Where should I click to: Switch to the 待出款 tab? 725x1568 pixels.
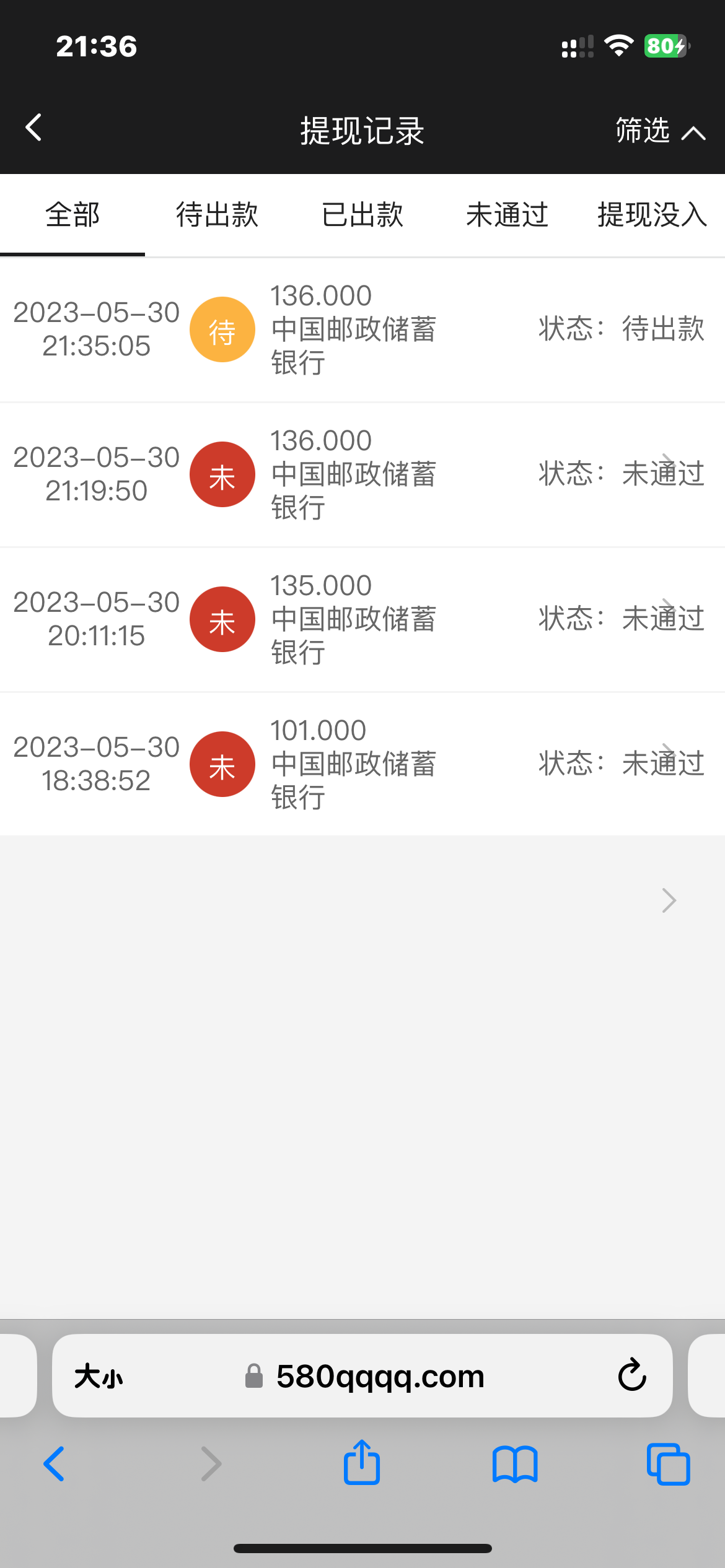[x=217, y=216]
